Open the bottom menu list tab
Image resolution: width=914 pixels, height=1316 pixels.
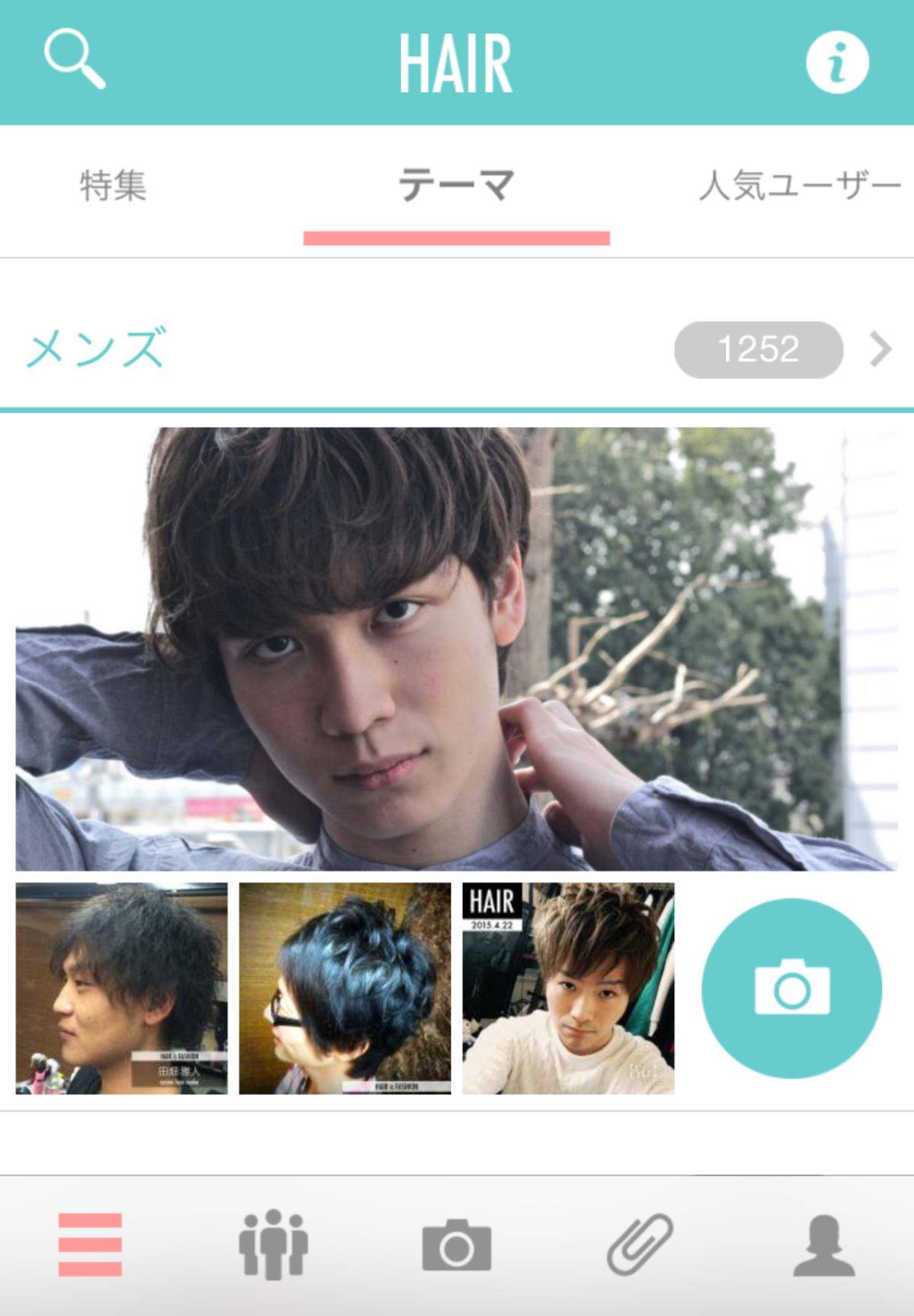tap(90, 1244)
